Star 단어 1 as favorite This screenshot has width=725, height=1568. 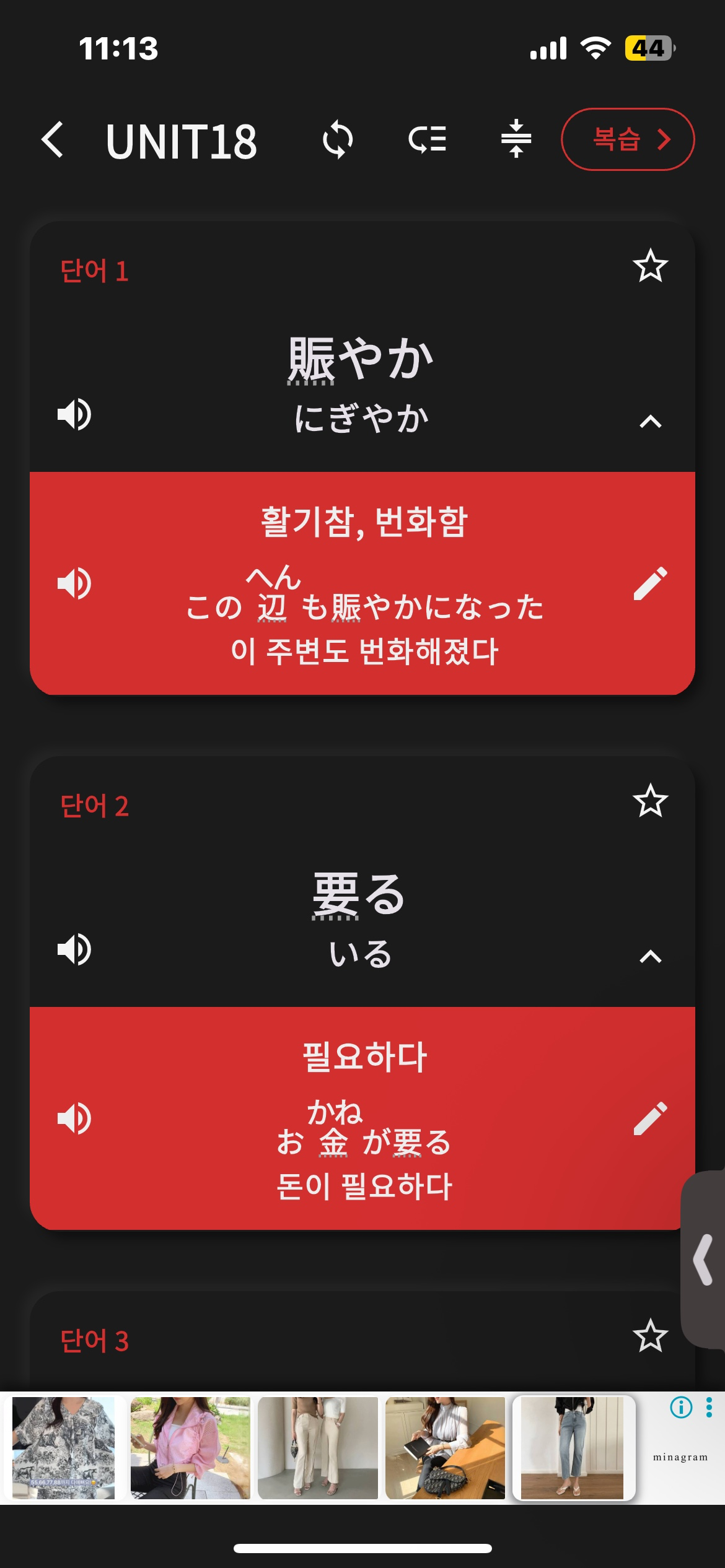click(x=650, y=267)
